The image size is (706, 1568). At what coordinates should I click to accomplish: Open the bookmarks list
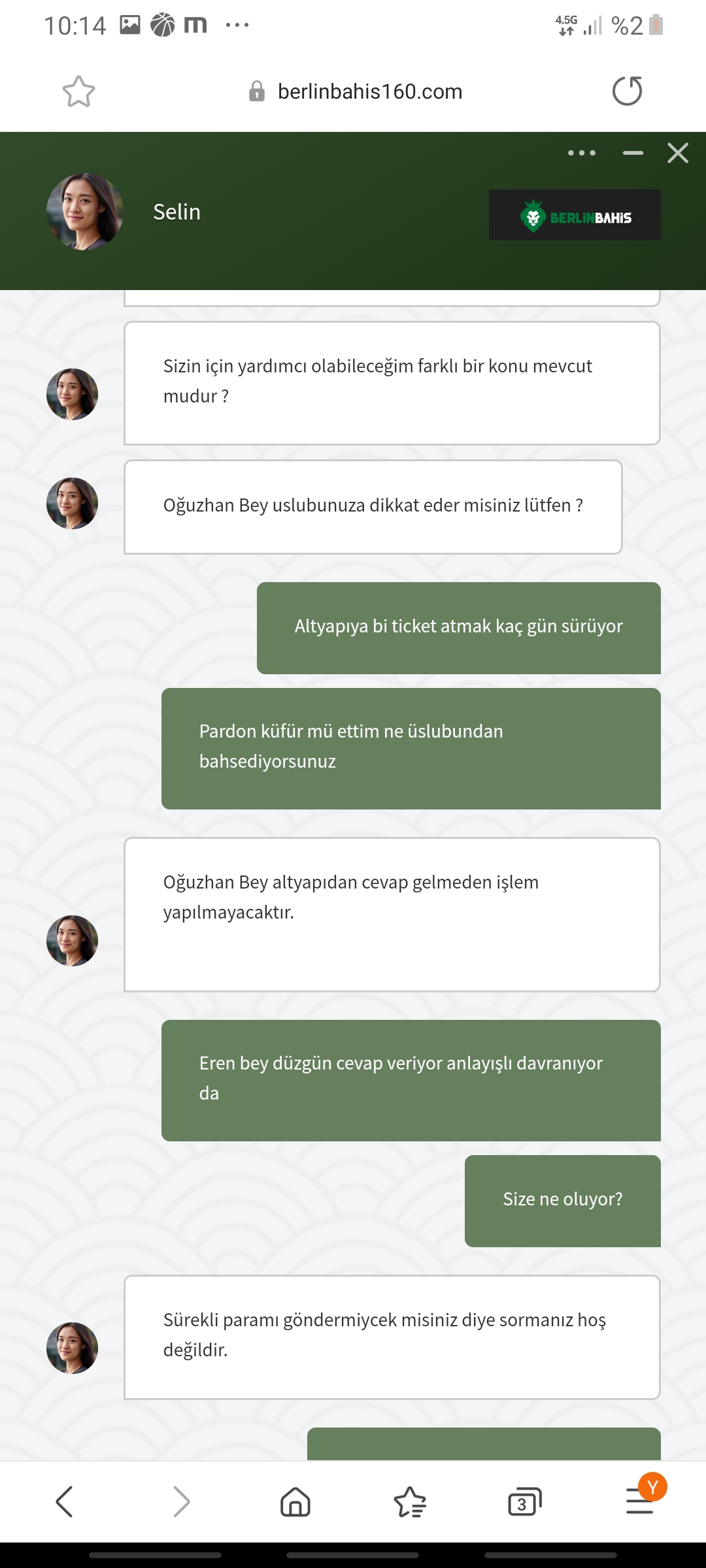pos(411,1501)
